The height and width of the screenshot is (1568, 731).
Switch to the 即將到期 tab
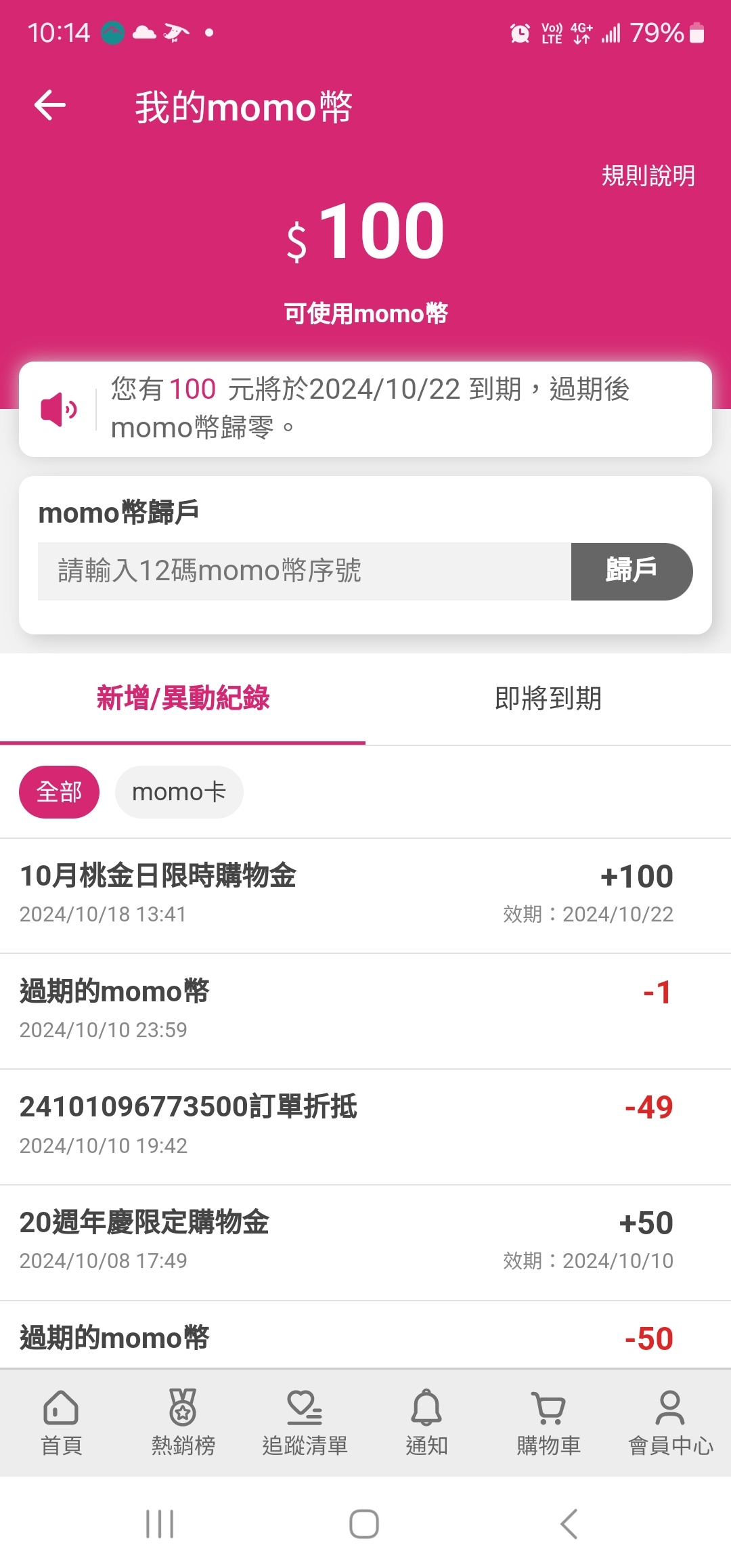point(548,698)
